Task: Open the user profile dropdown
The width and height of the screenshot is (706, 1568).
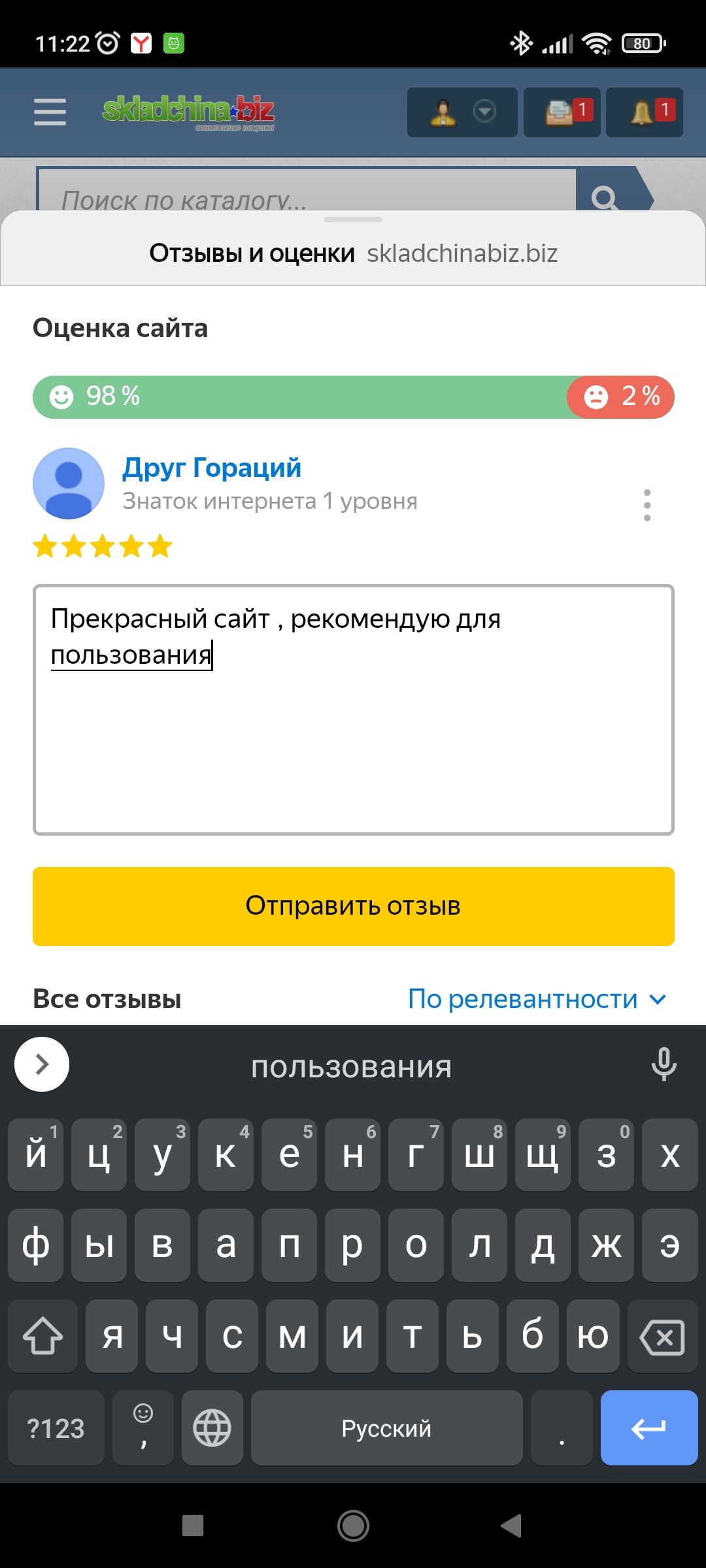Action: point(462,112)
